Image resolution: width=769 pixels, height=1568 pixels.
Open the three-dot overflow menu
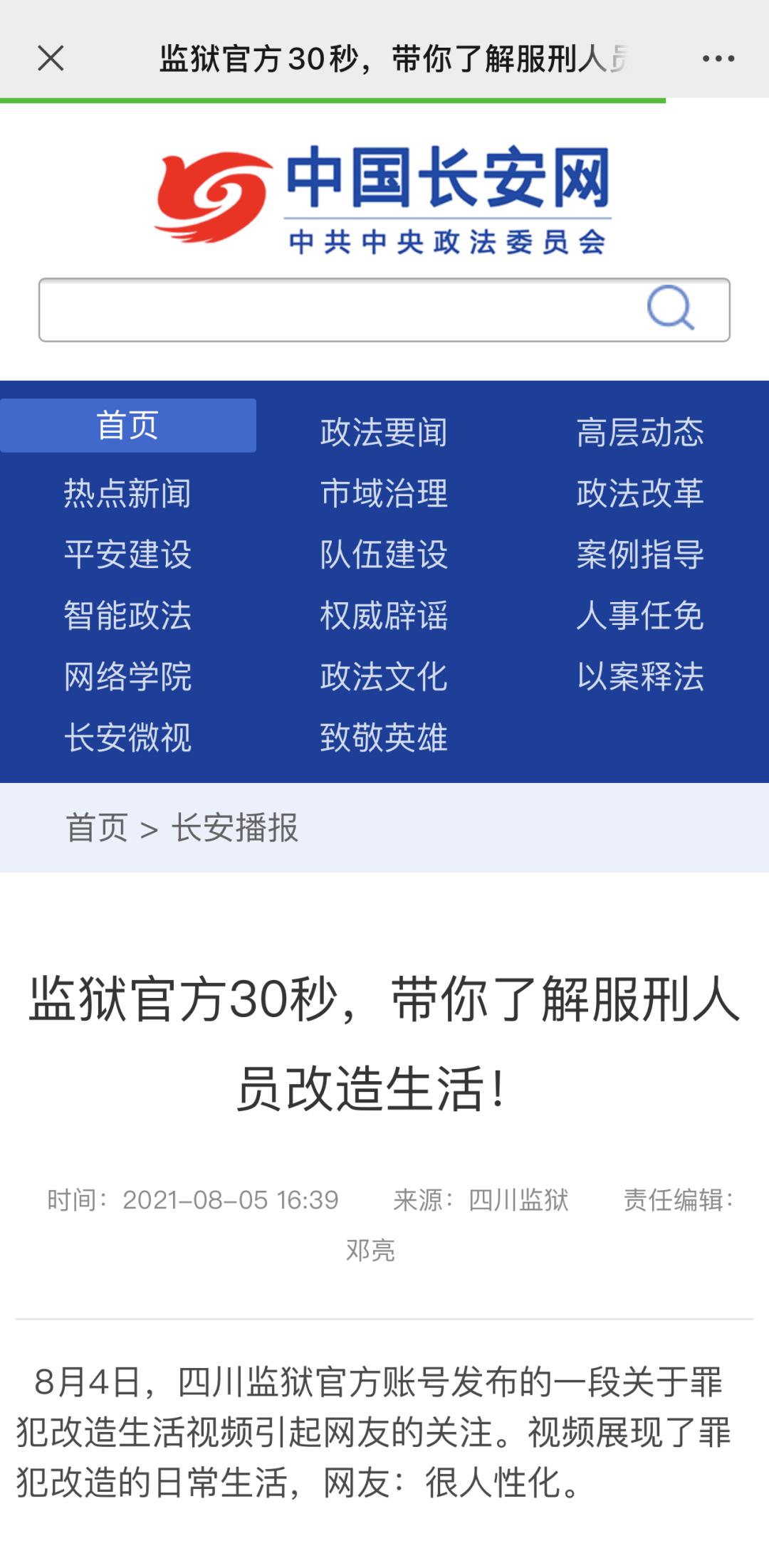coord(718,58)
